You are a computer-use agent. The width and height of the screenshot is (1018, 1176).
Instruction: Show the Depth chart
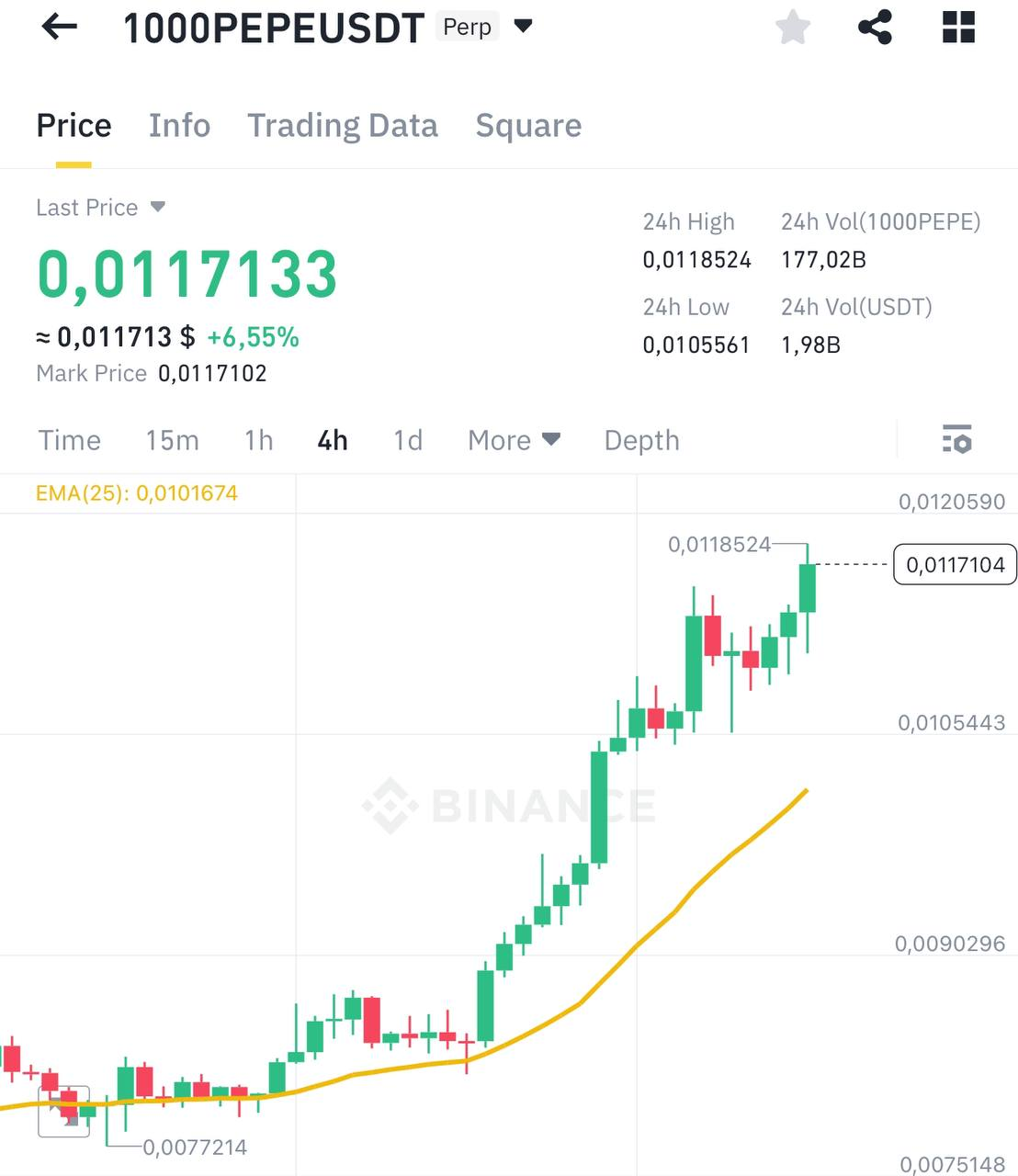(x=641, y=441)
